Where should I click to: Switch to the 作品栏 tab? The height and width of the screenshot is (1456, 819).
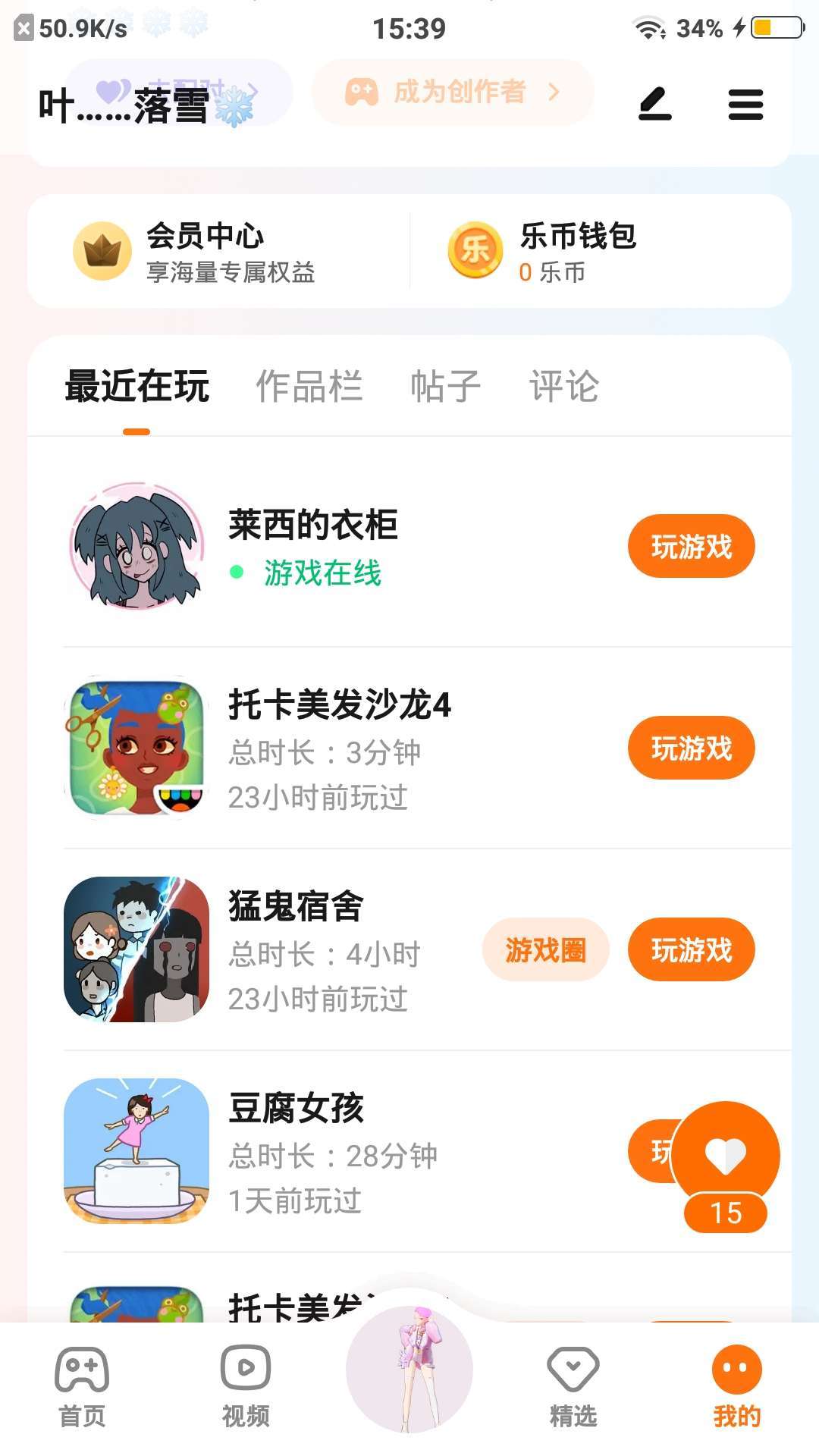tap(309, 386)
